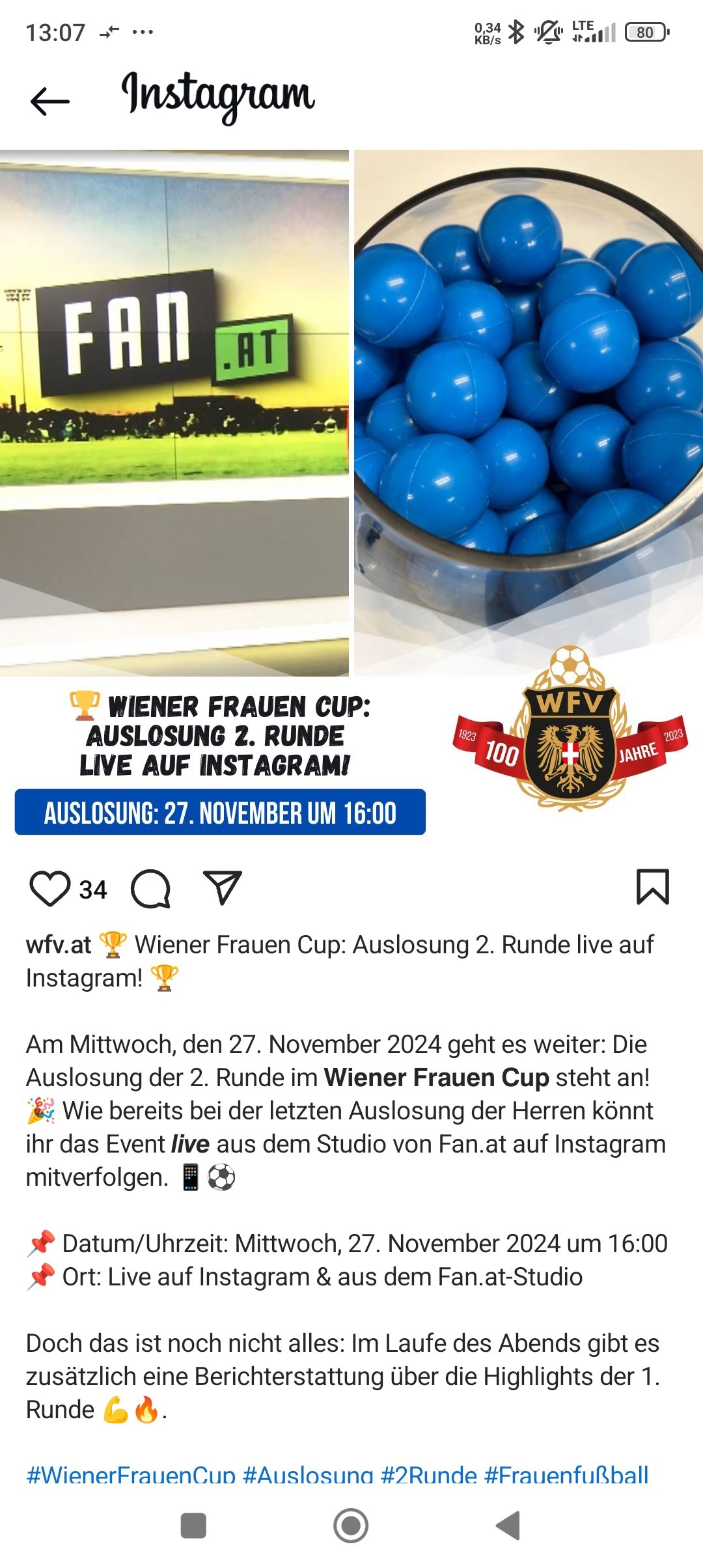Save the post with bookmark icon

[x=652, y=887]
